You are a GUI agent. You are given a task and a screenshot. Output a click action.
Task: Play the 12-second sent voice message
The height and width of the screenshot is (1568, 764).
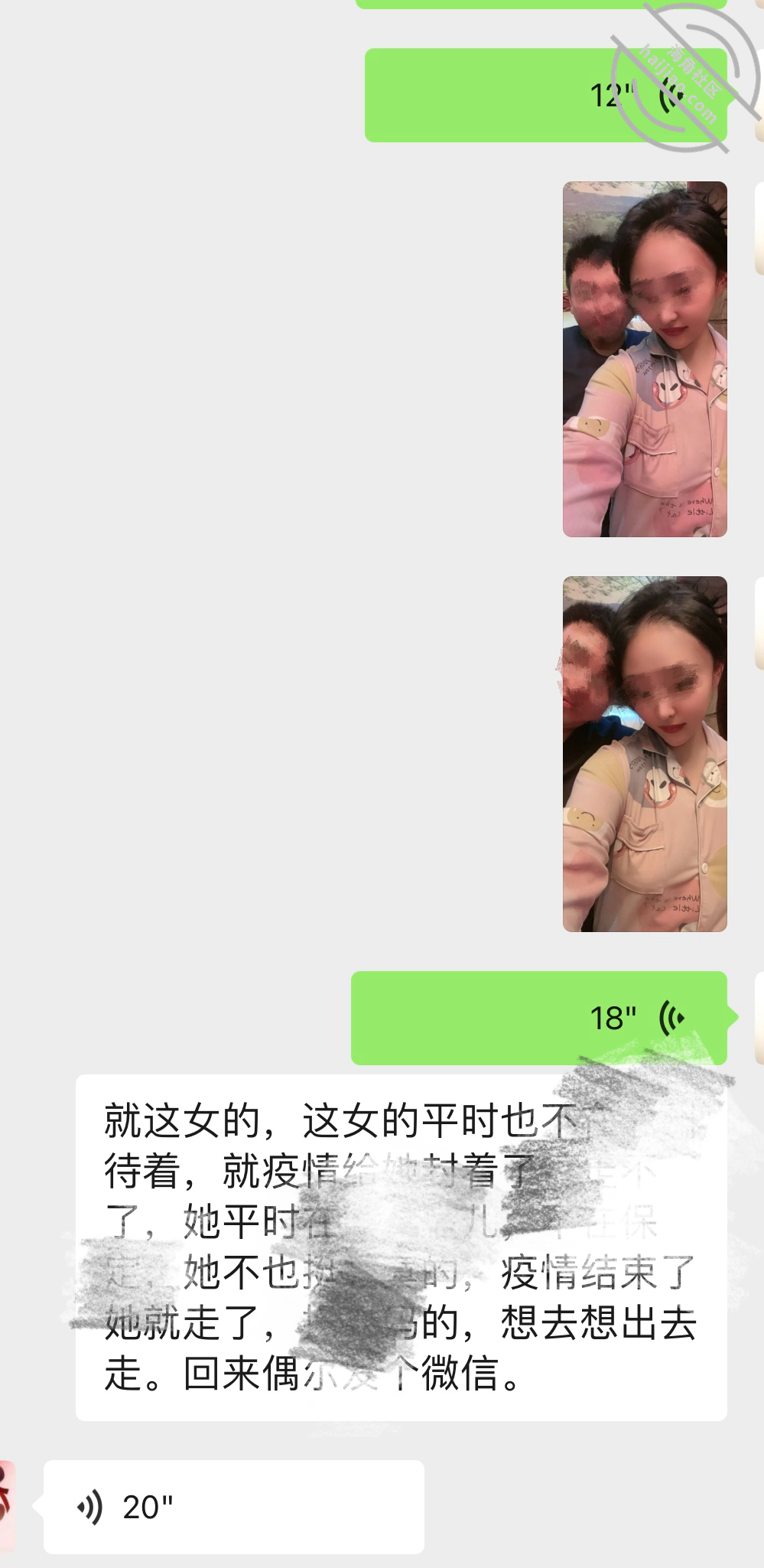coord(545,96)
